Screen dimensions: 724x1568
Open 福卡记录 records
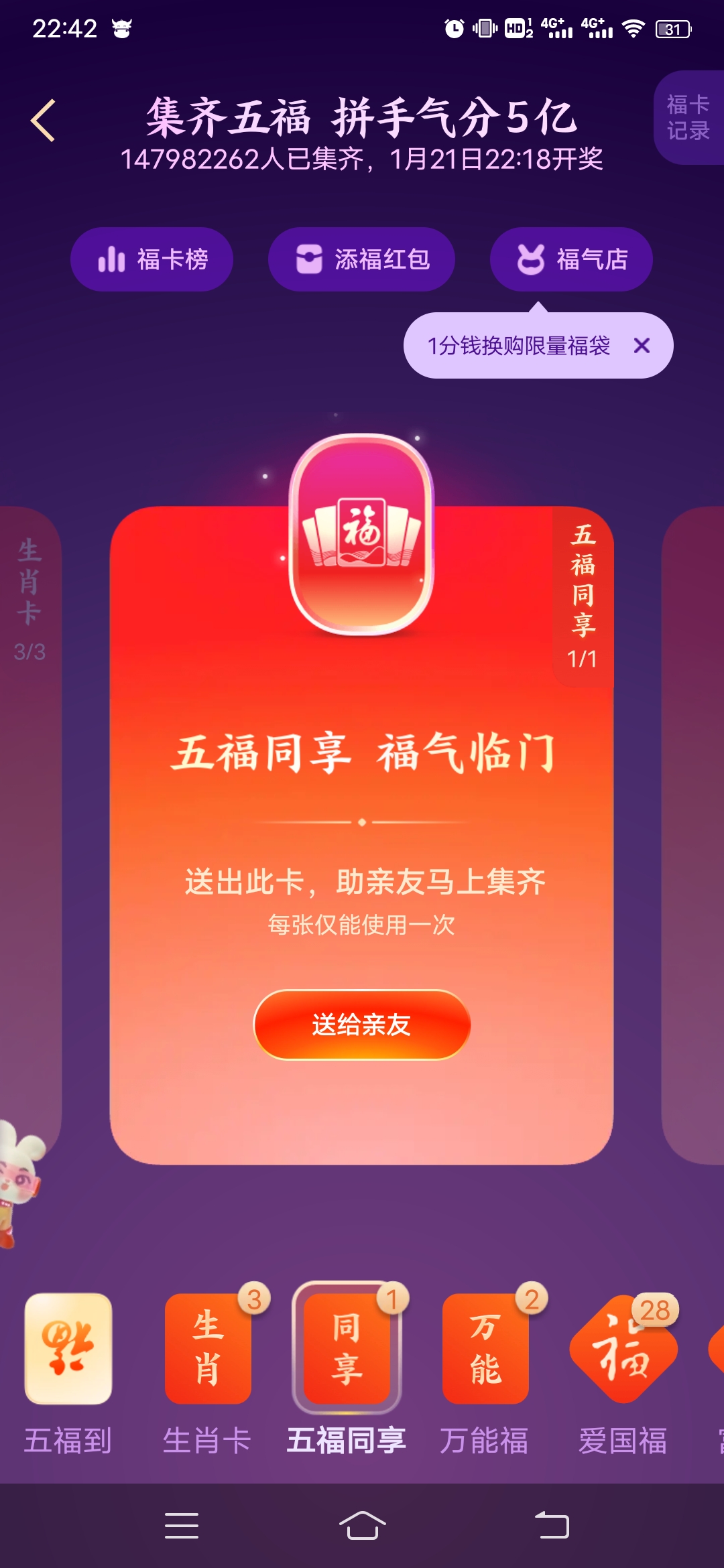click(688, 118)
